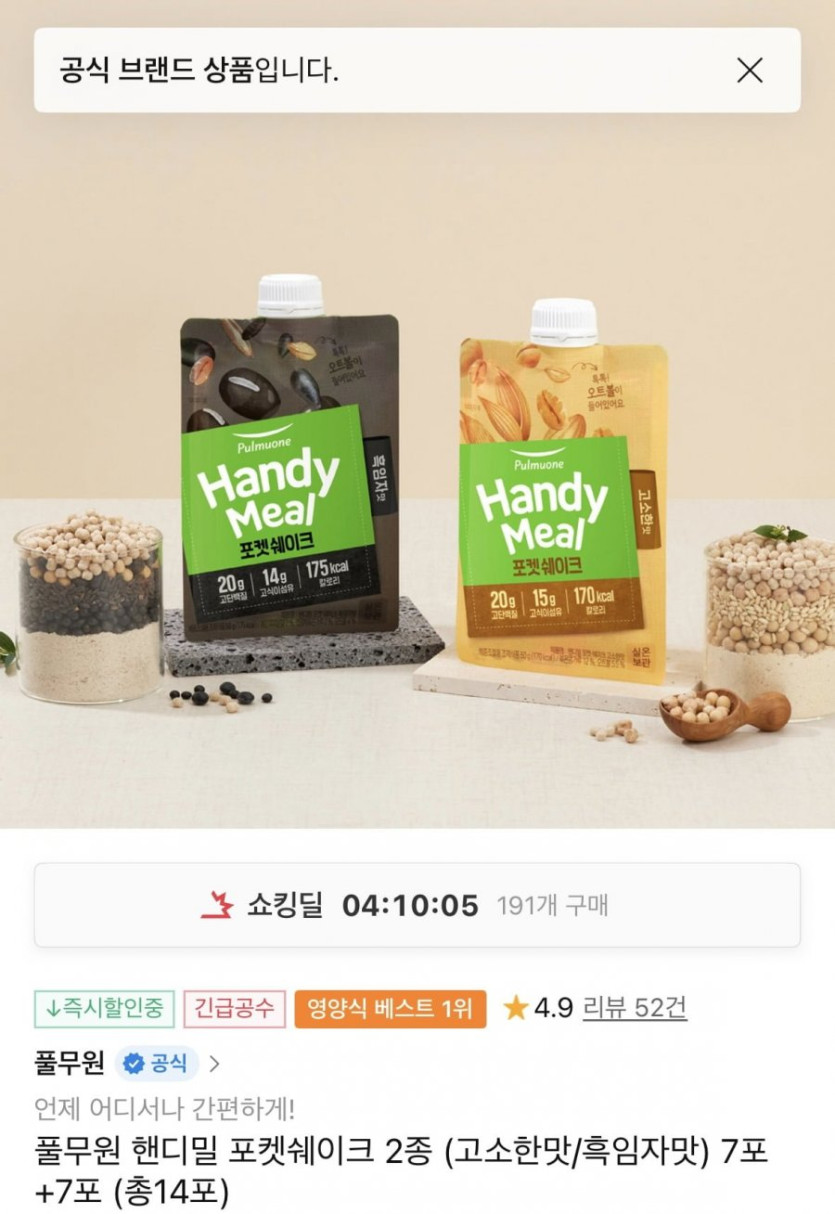Viewport: 835px width, 1214px height.
Task: Tap the 영양식 베스트 1위 badge
Action: [x=390, y=1008]
